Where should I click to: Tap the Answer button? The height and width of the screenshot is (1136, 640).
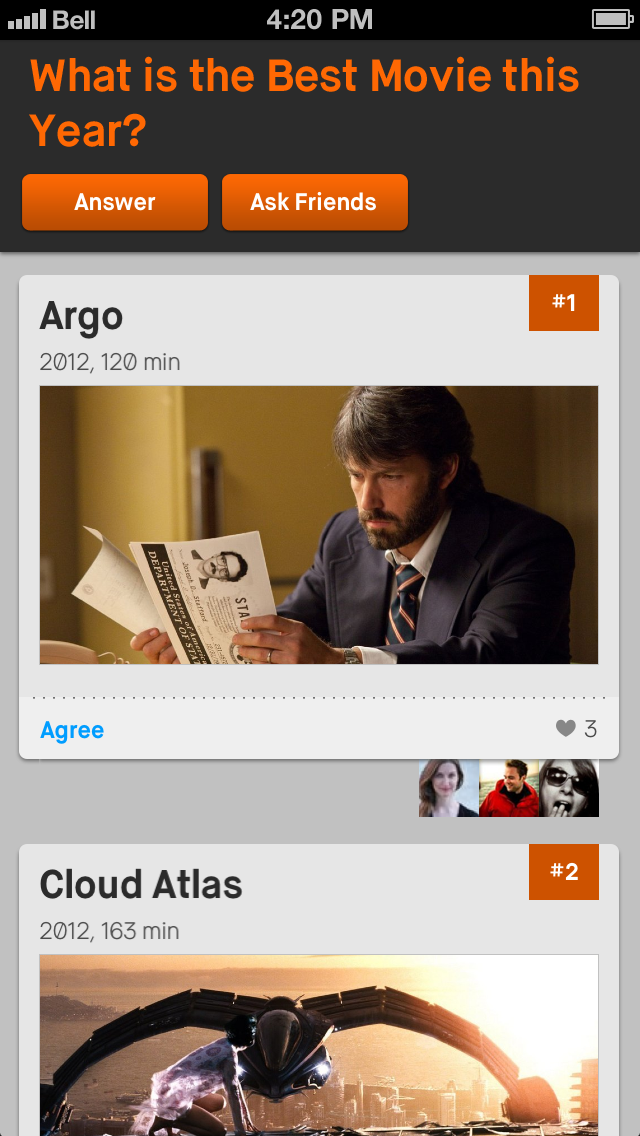115,202
